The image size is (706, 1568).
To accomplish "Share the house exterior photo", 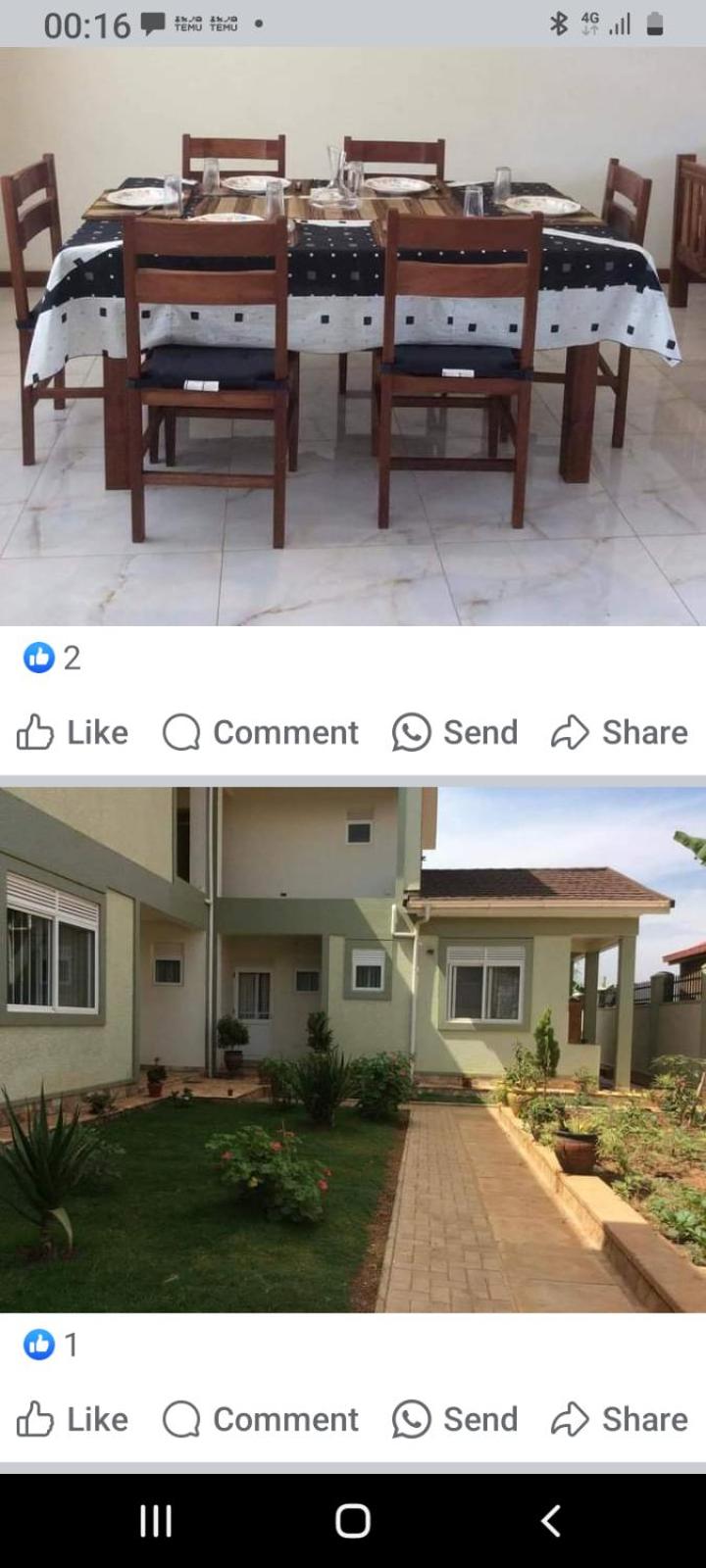I will pyautogui.click(x=620, y=1419).
